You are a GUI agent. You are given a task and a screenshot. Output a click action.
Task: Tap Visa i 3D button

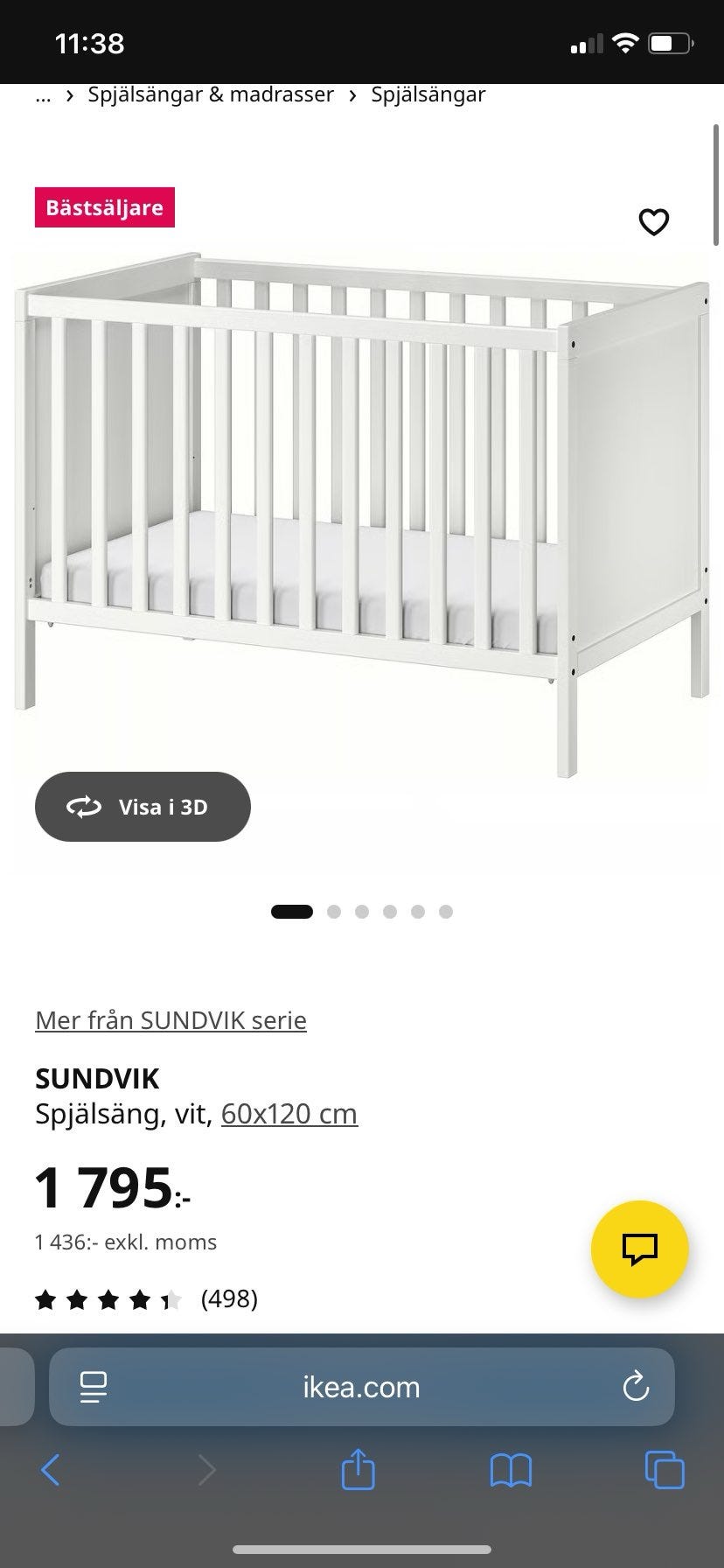(143, 807)
